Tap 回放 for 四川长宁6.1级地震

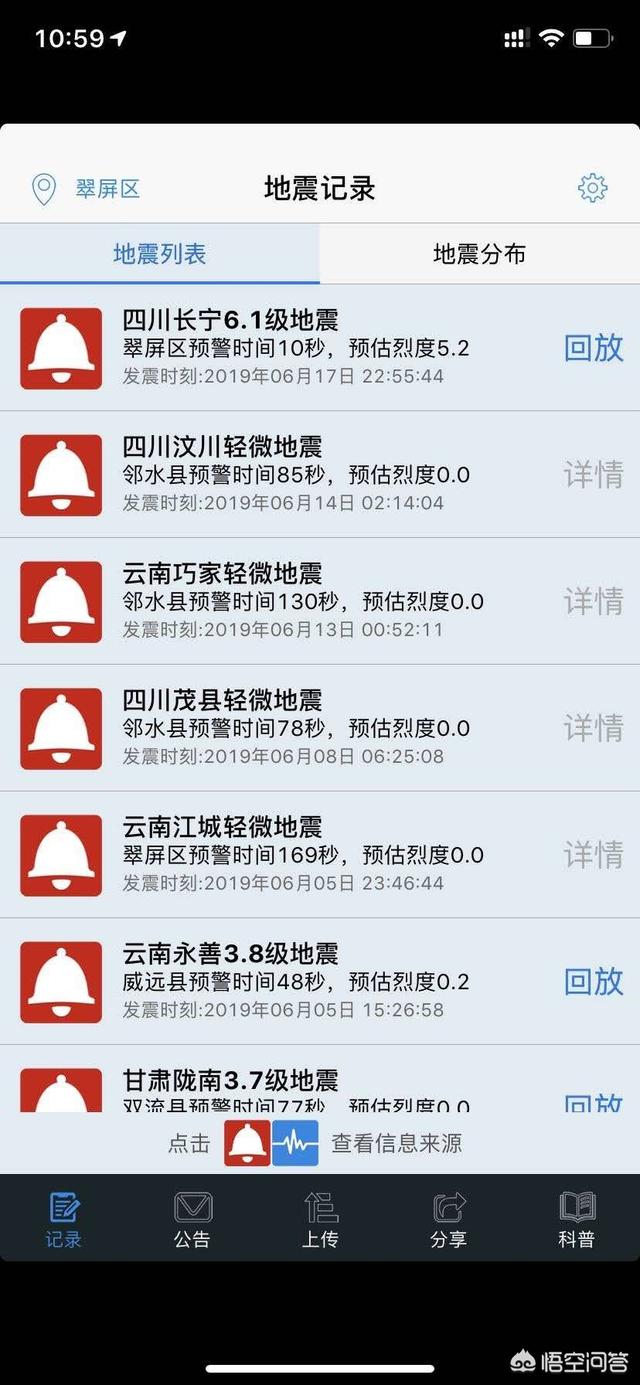594,347
